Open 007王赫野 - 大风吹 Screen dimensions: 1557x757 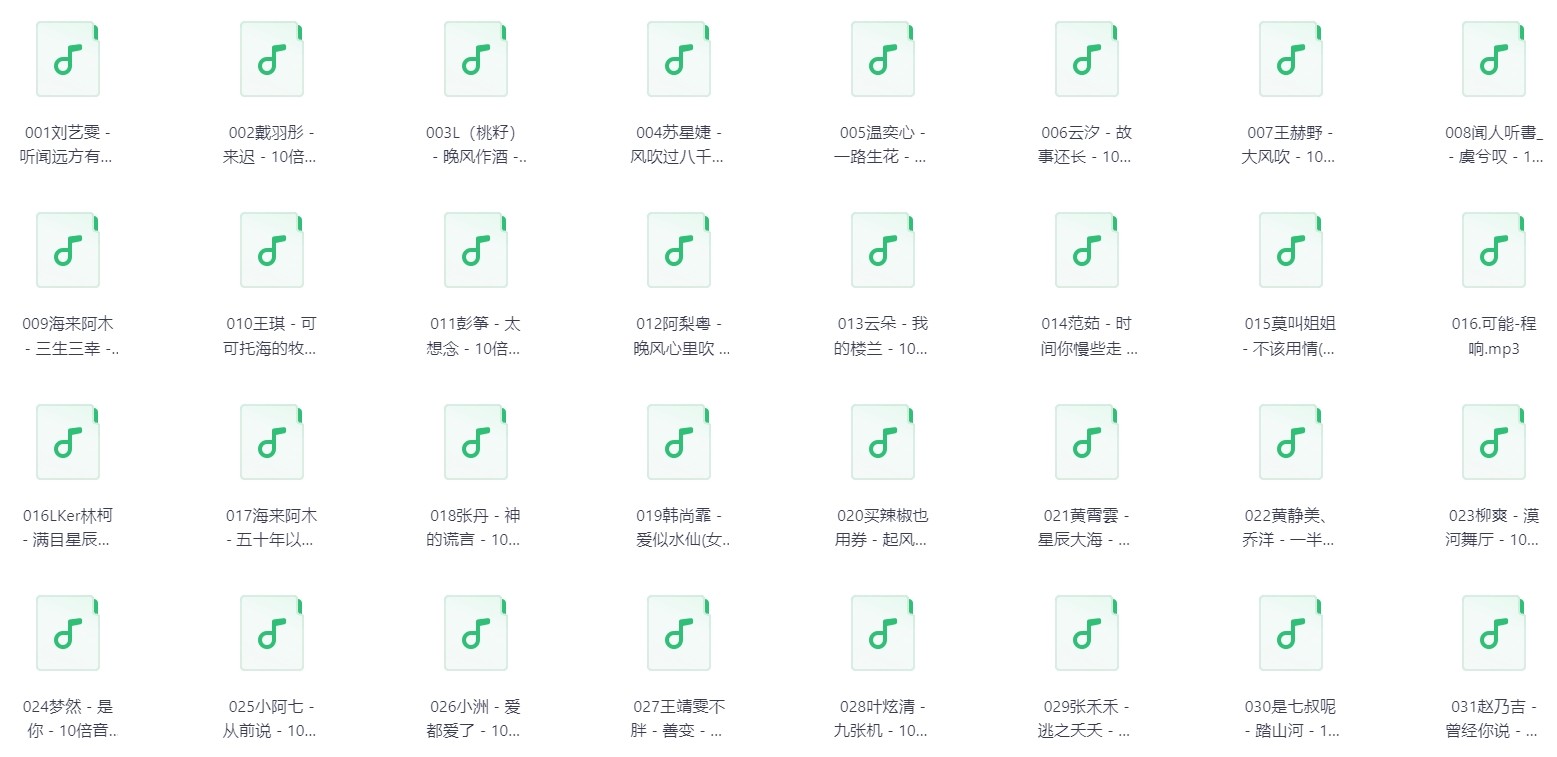1290,60
